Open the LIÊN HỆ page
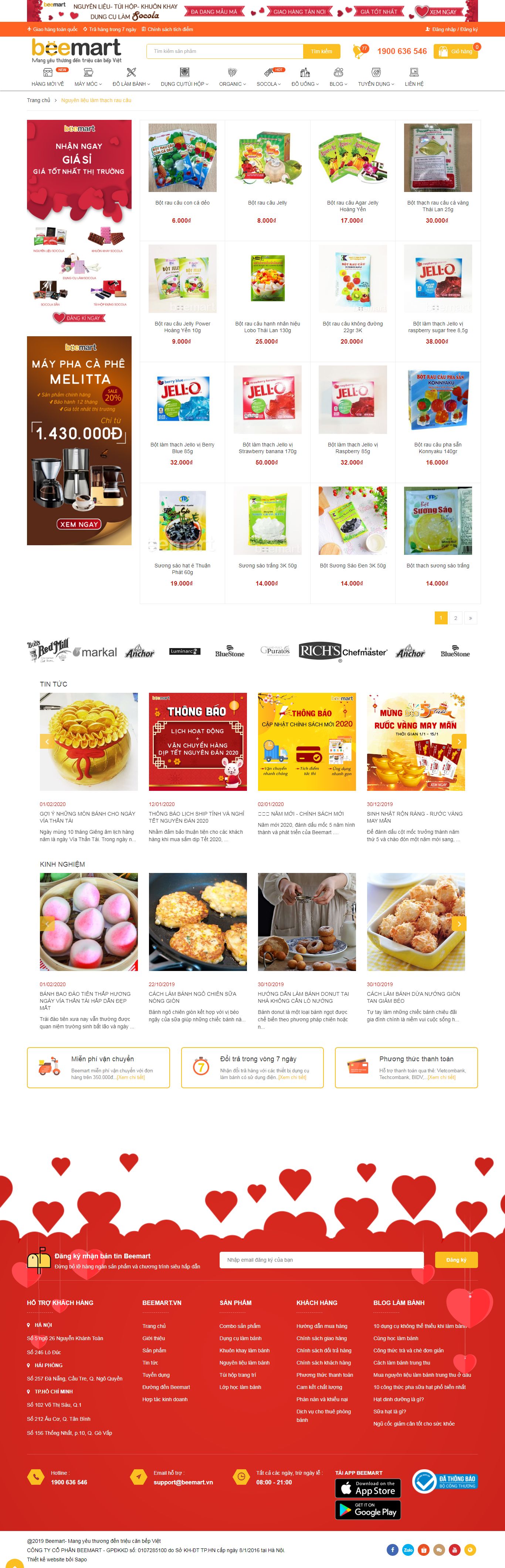This screenshot has width=505, height=1568. point(414,84)
